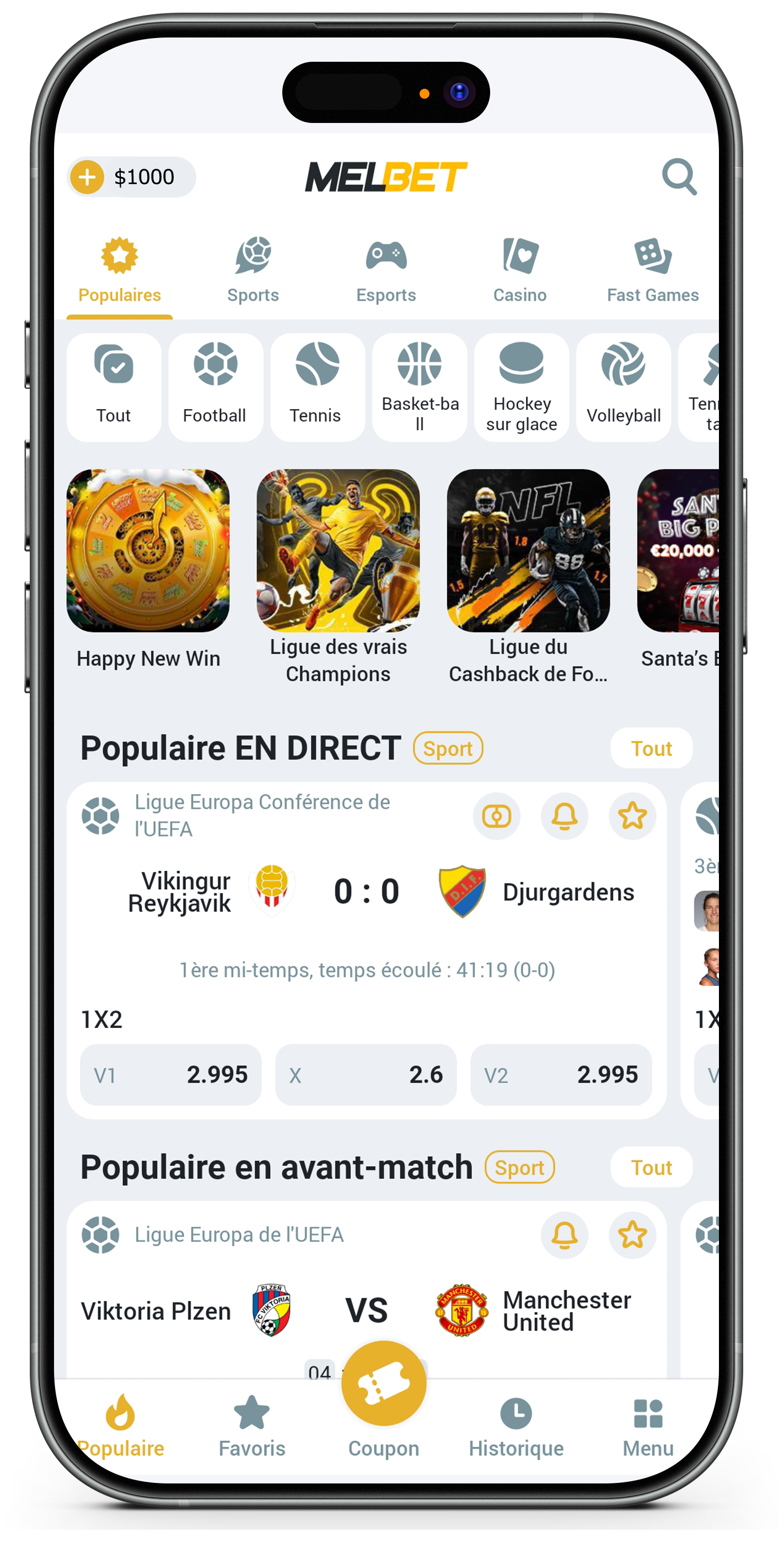Image resolution: width=784 pixels, height=1543 pixels.
Task: Filter by Hockey sur glace
Action: (521, 387)
